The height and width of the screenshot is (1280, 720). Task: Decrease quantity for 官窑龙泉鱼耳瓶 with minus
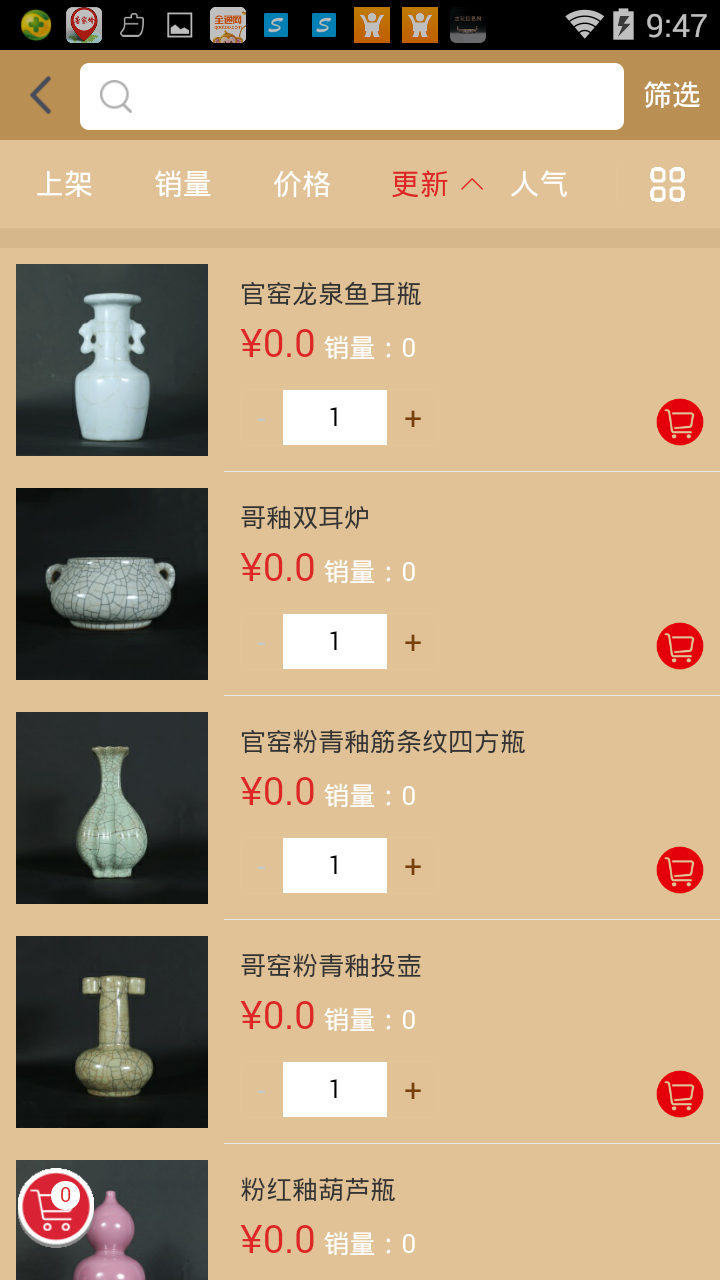[x=259, y=419]
